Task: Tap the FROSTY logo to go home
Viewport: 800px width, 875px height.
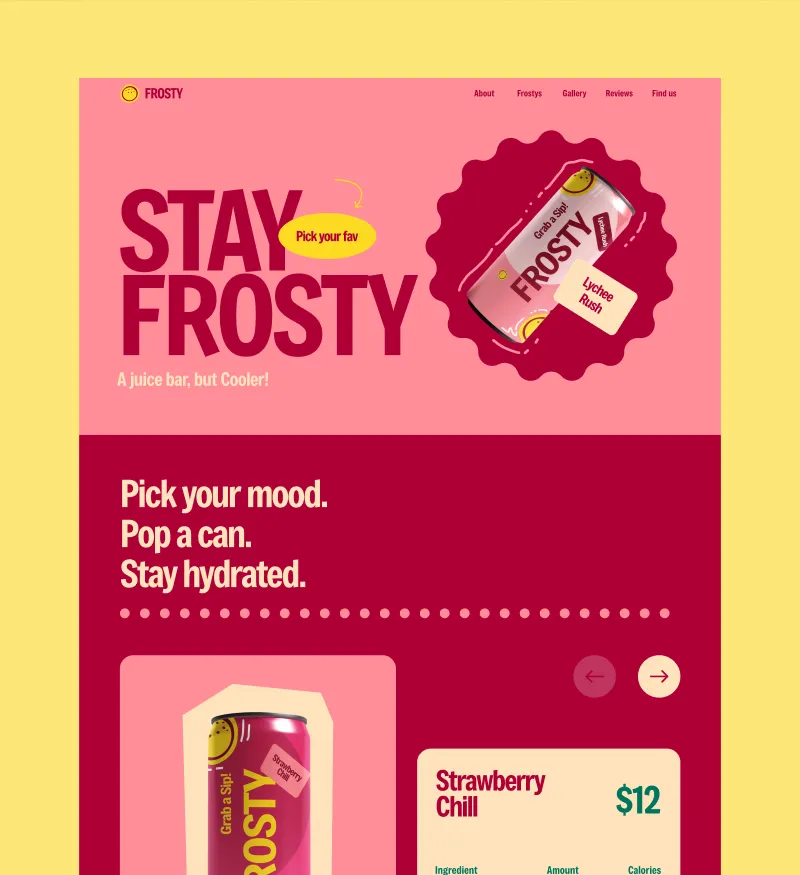Action: 152,94
